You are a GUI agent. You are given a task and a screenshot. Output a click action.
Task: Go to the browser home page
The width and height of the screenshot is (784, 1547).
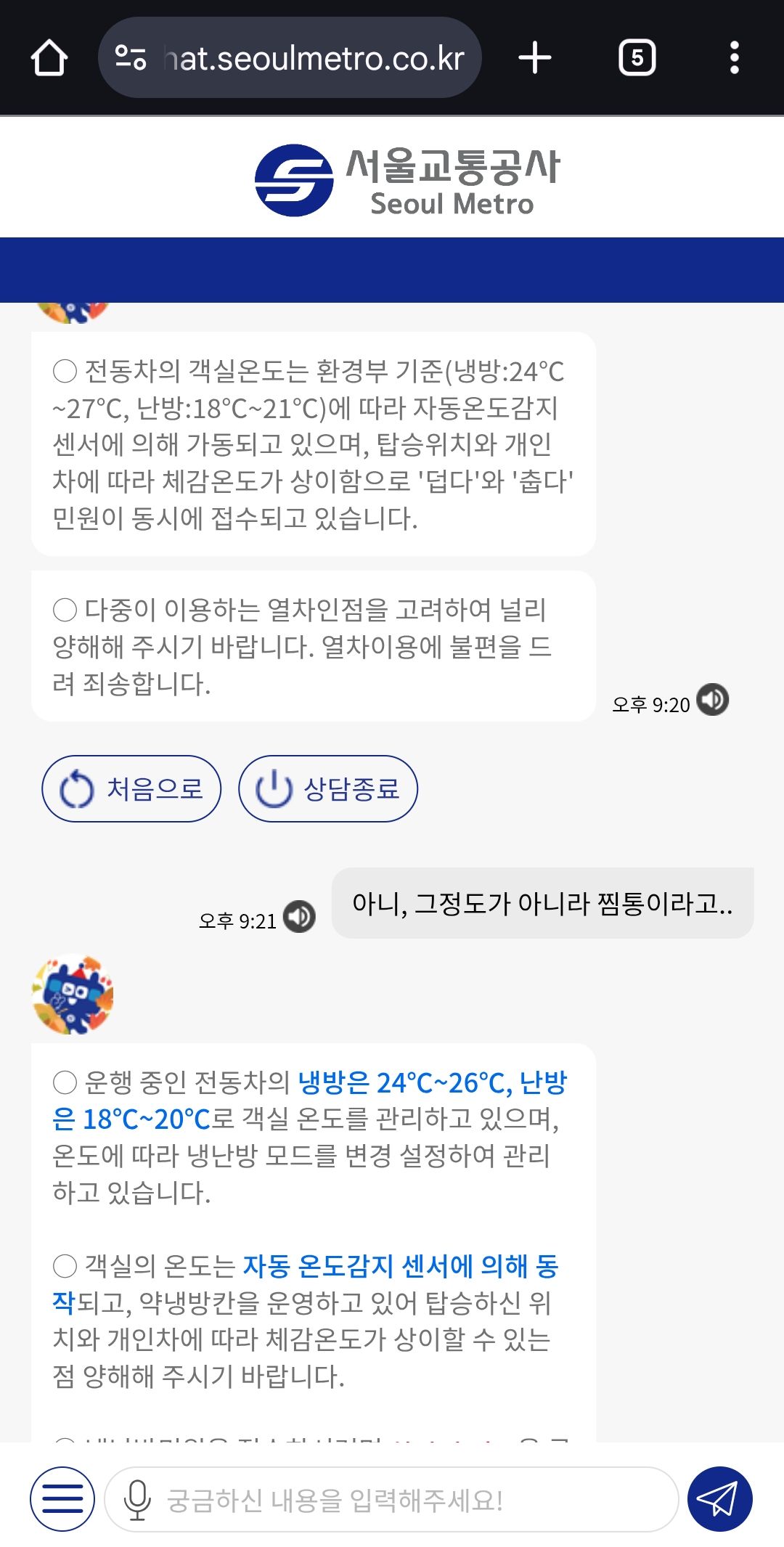tap(49, 58)
